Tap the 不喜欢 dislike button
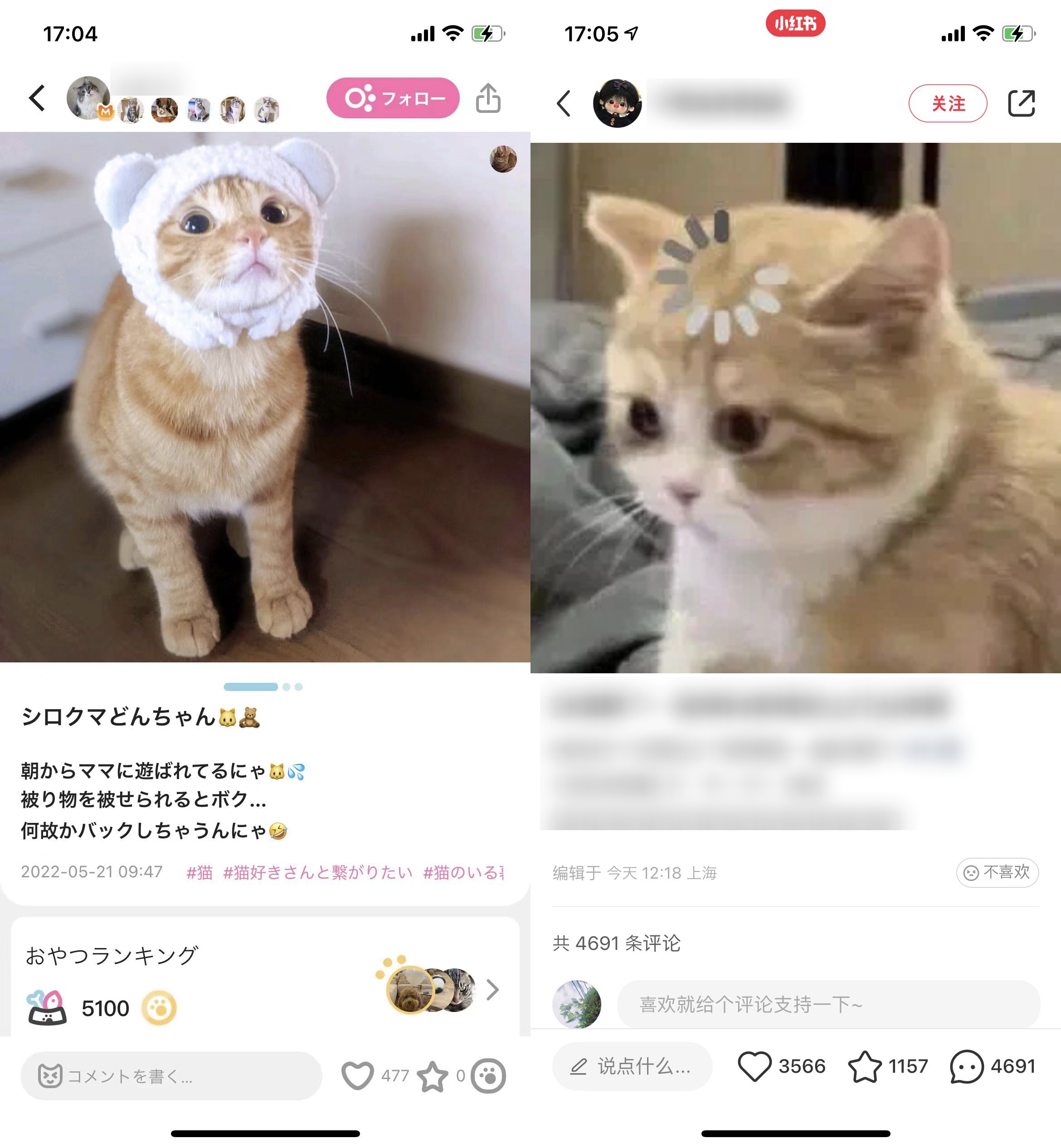This screenshot has width=1061, height=1148. pyautogui.click(x=997, y=872)
